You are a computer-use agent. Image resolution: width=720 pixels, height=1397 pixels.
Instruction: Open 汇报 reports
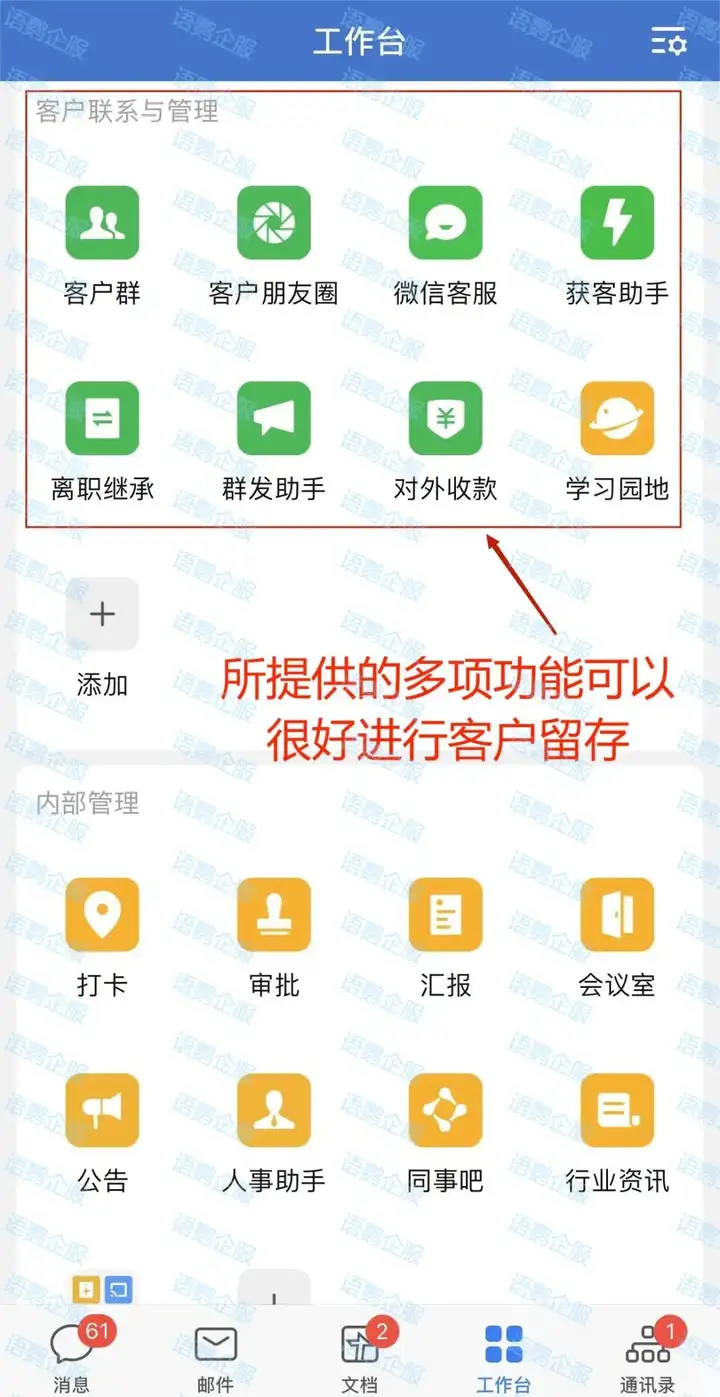point(445,915)
